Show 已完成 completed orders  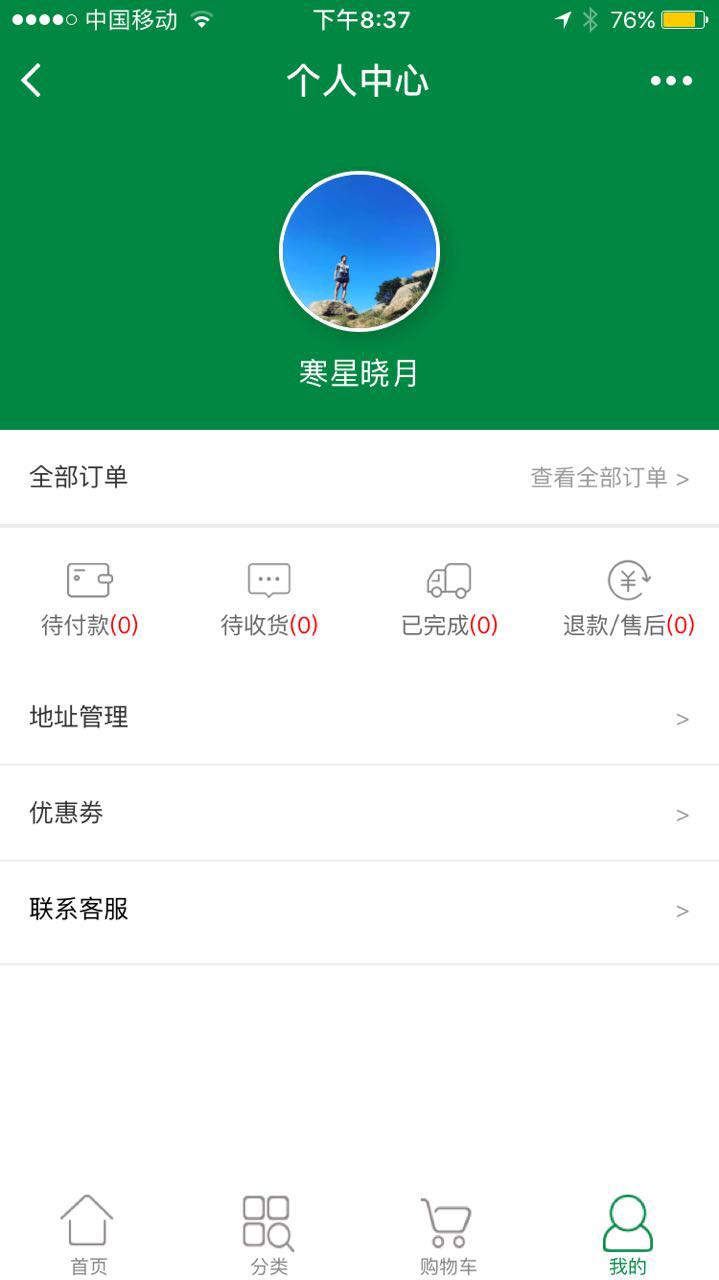click(449, 600)
